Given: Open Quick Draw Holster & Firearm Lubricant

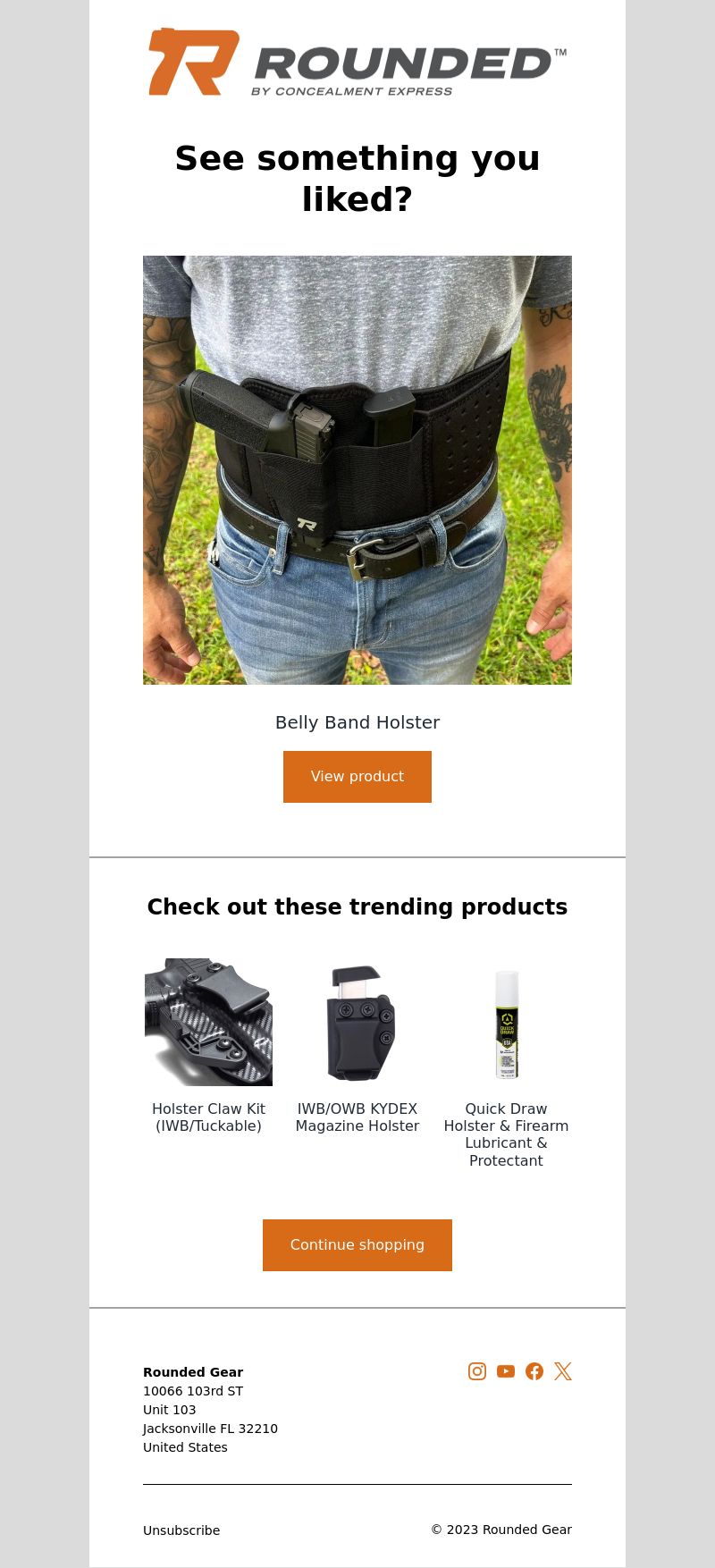Looking at the screenshot, I should click(506, 1023).
